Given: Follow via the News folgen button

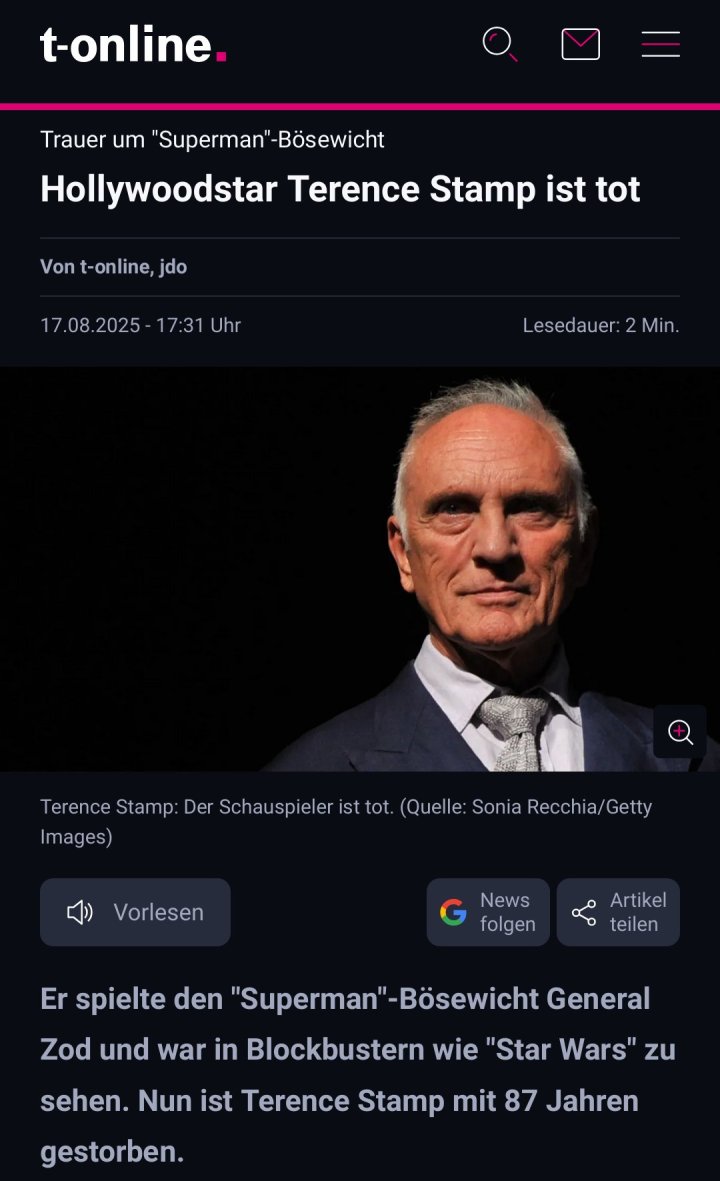Looking at the screenshot, I should tap(488, 912).
